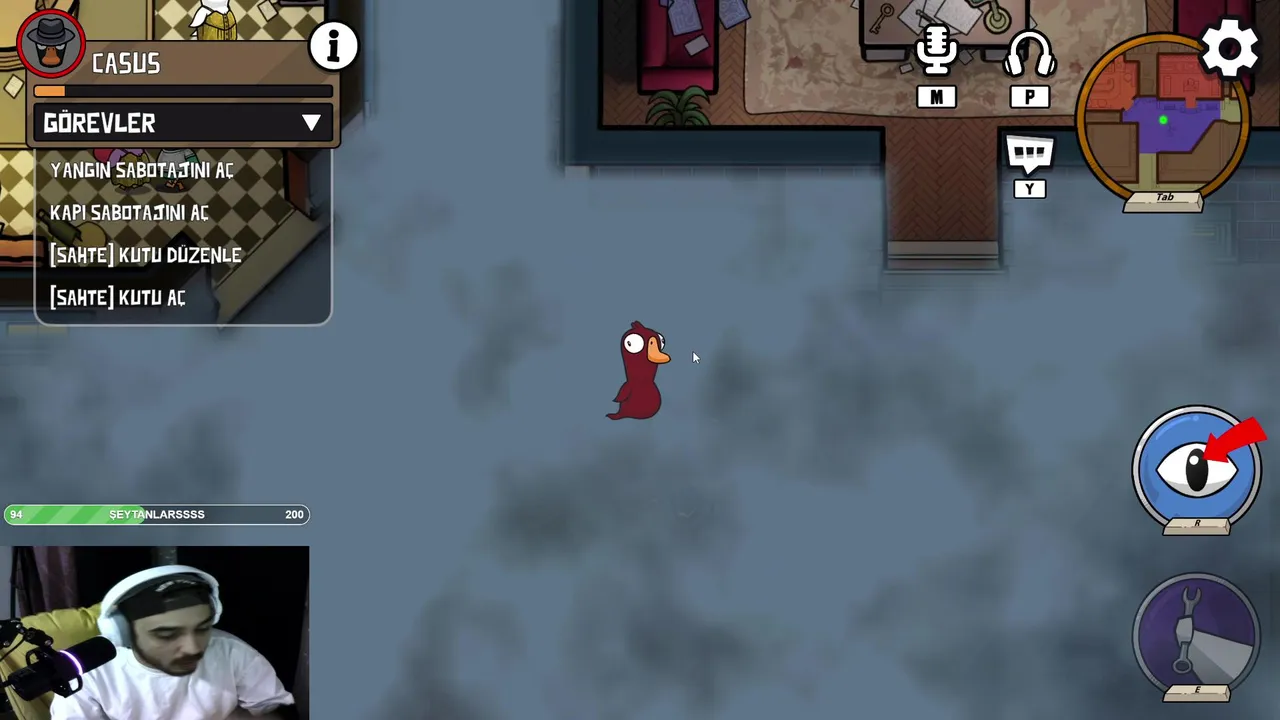
Task: Open the role info icon
Action: pyautogui.click(x=333, y=46)
